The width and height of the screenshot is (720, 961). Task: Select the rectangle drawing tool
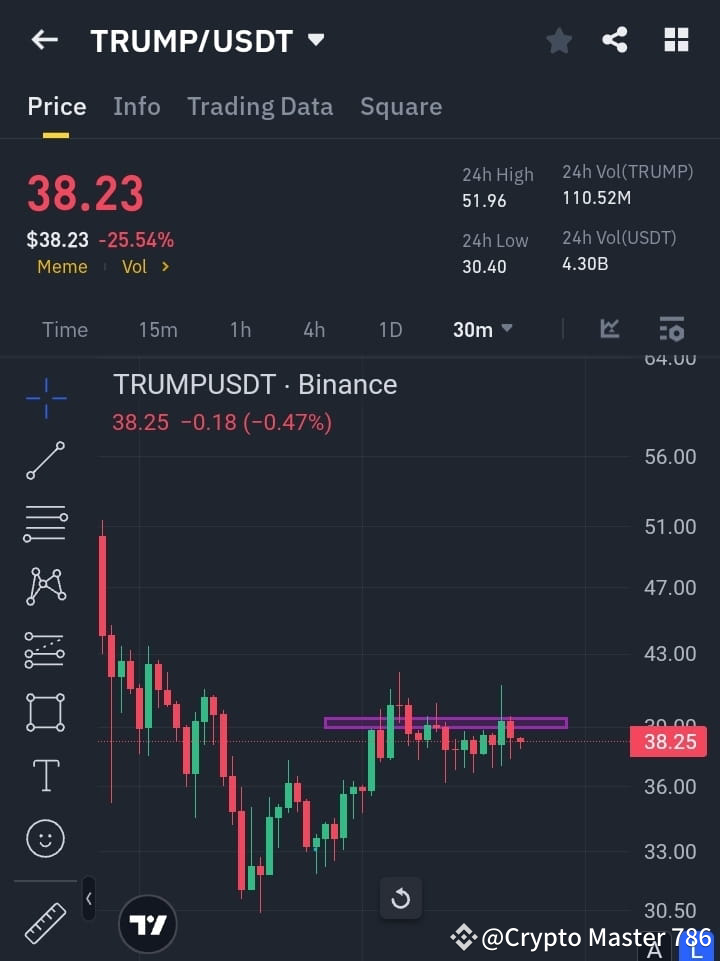tap(44, 712)
